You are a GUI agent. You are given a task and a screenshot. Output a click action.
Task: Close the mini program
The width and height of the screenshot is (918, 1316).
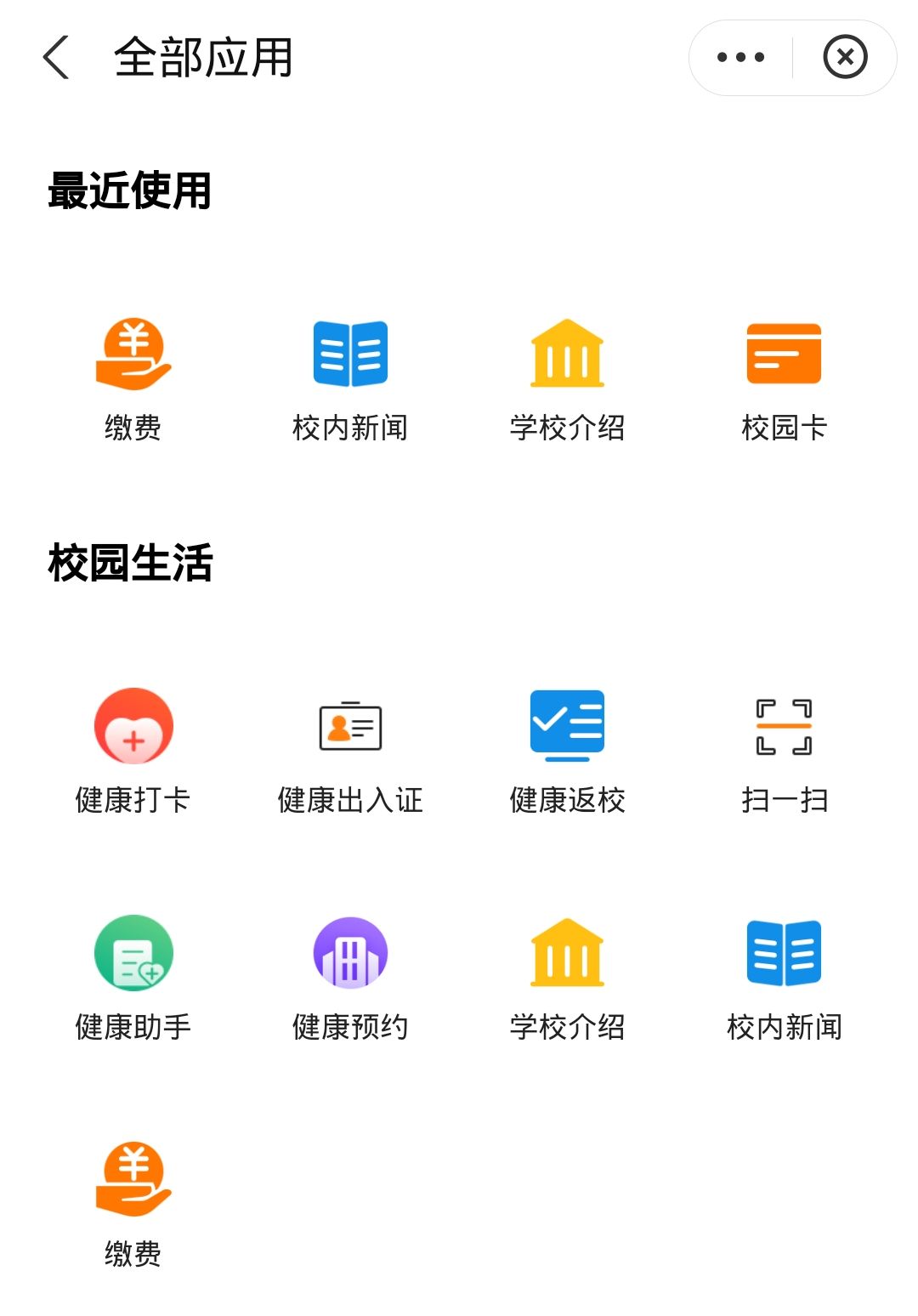tap(845, 58)
